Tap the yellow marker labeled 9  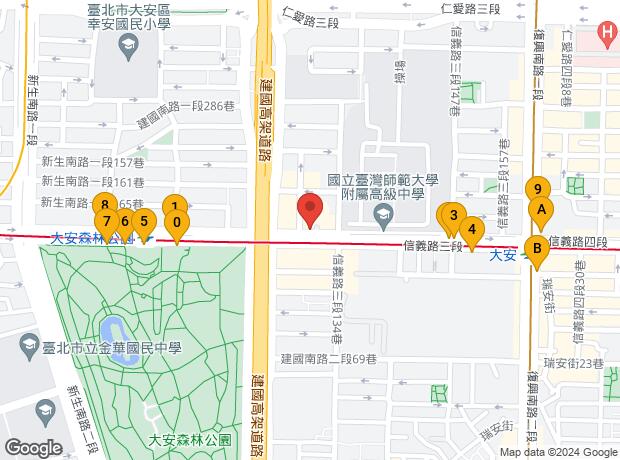click(538, 189)
